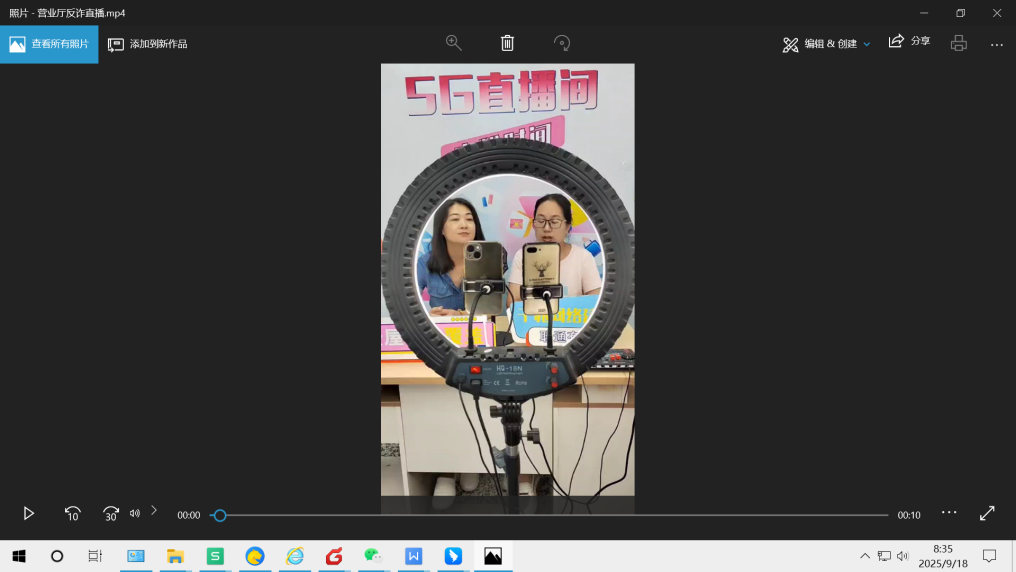Minimize the Photos window

tap(923, 13)
